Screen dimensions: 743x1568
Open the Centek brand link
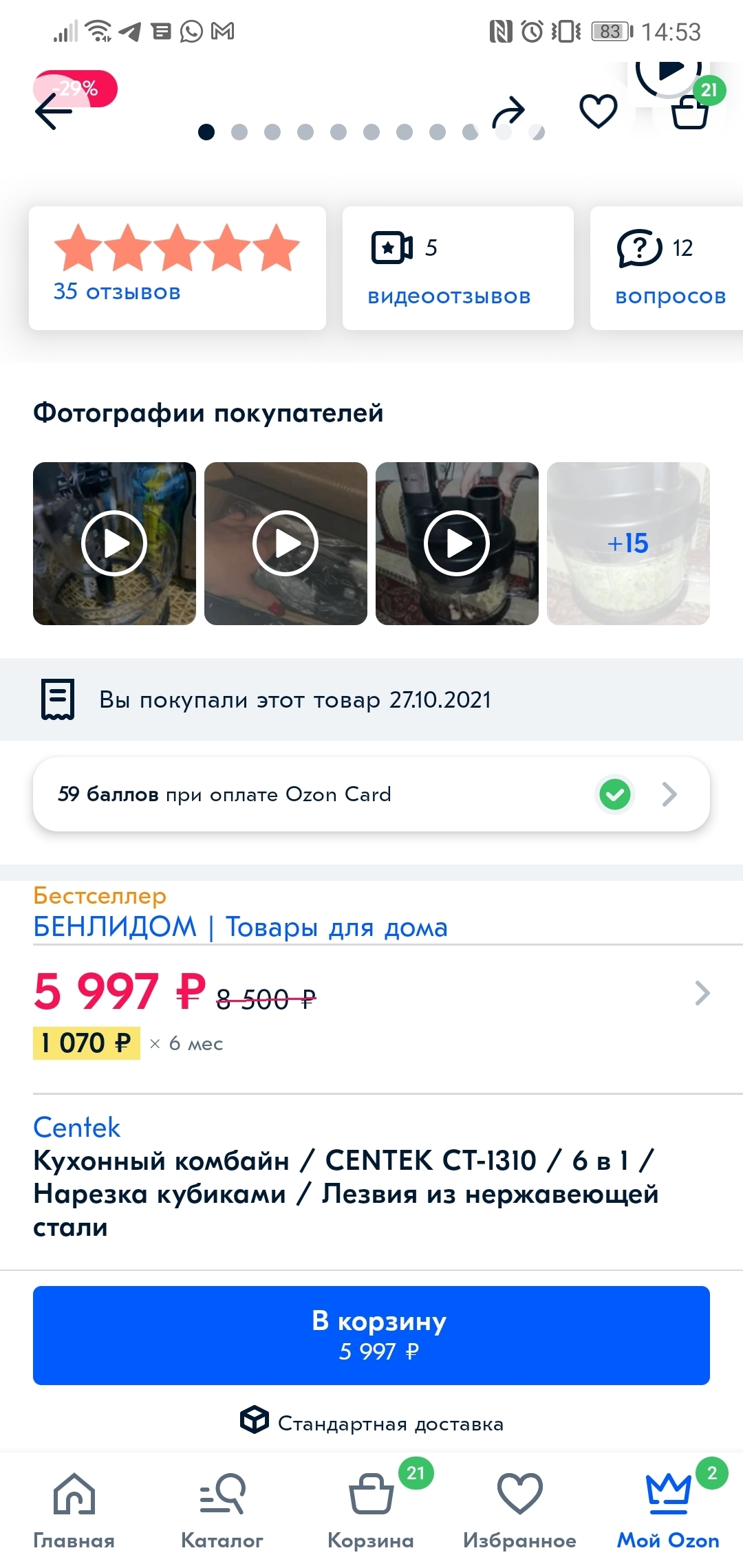76,1128
